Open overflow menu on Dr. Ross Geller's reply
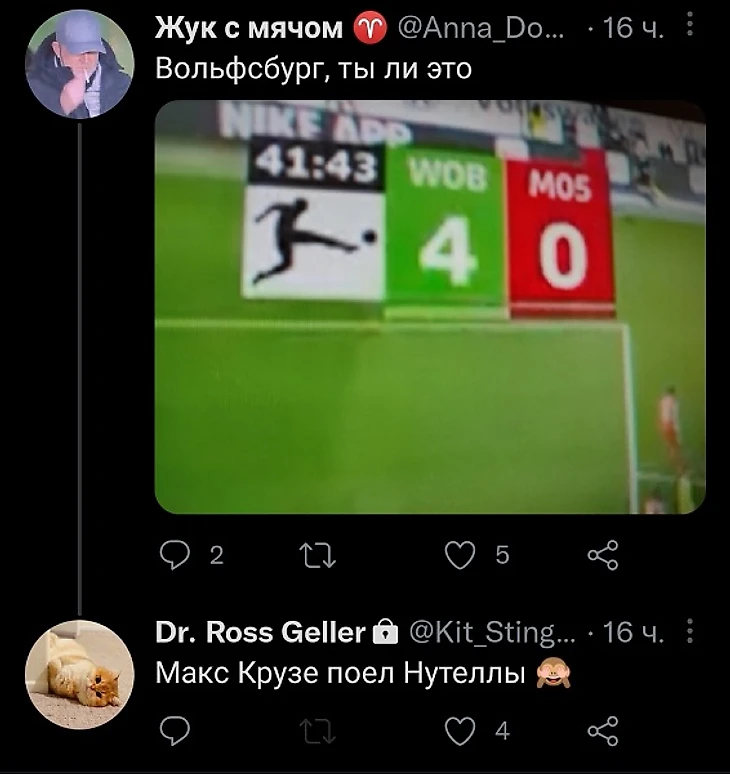 point(690,632)
